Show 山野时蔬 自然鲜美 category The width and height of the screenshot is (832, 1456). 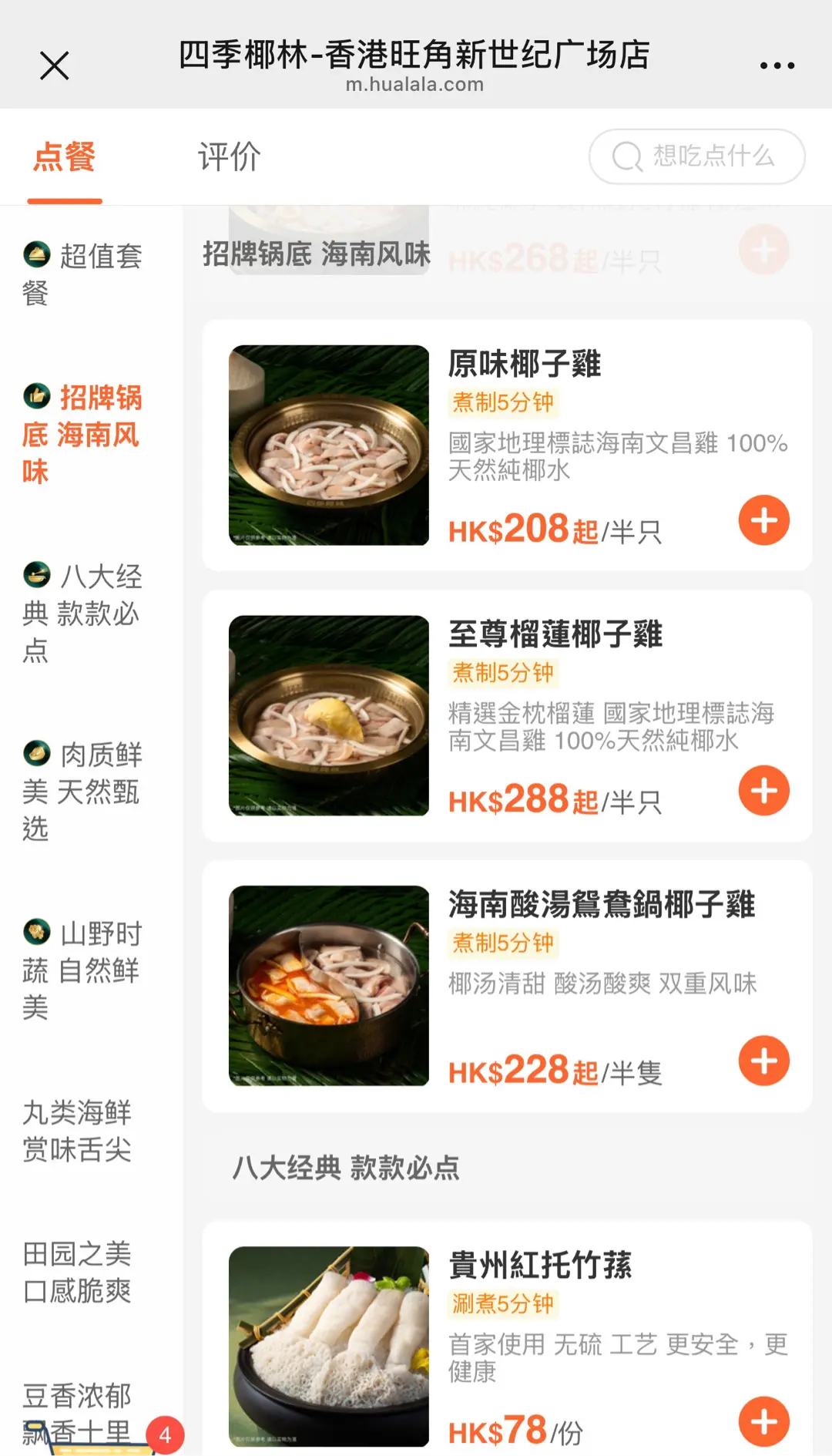tap(82, 970)
